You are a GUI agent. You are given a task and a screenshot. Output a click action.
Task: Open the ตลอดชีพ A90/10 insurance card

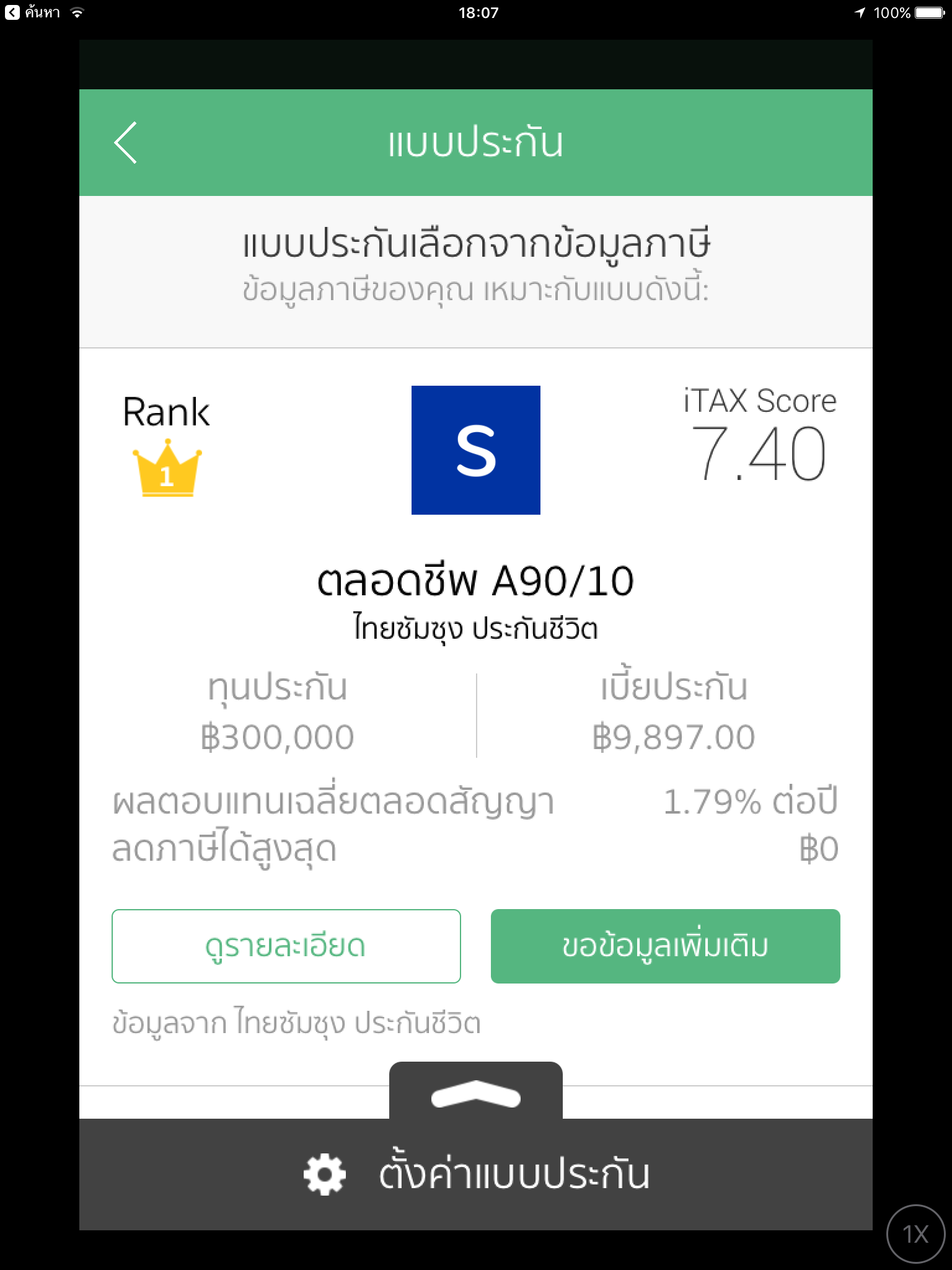coord(475,580)
